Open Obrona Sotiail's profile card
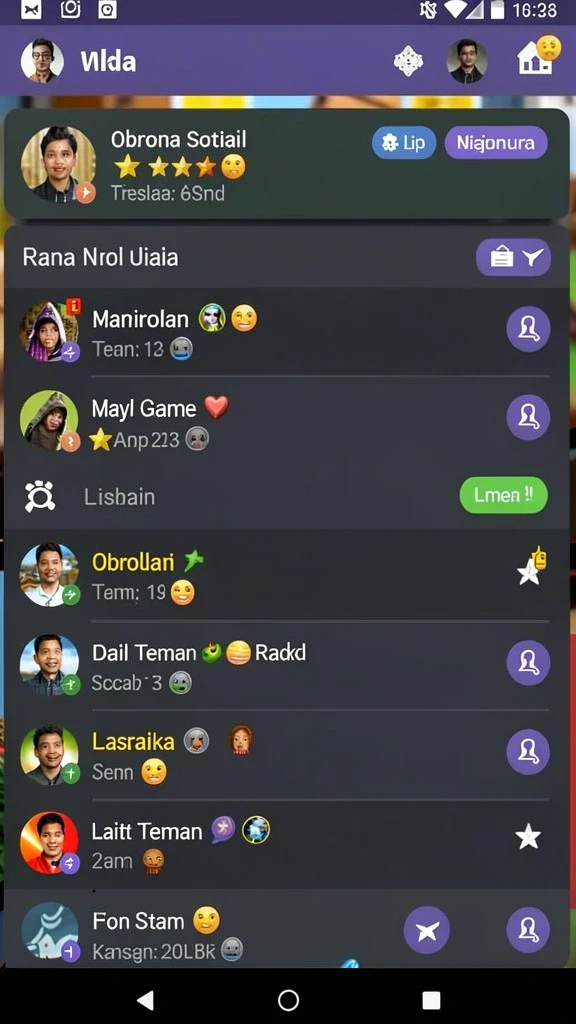Image resolution: width=576 pixels, height=1024 pixels. coord(287,163)
